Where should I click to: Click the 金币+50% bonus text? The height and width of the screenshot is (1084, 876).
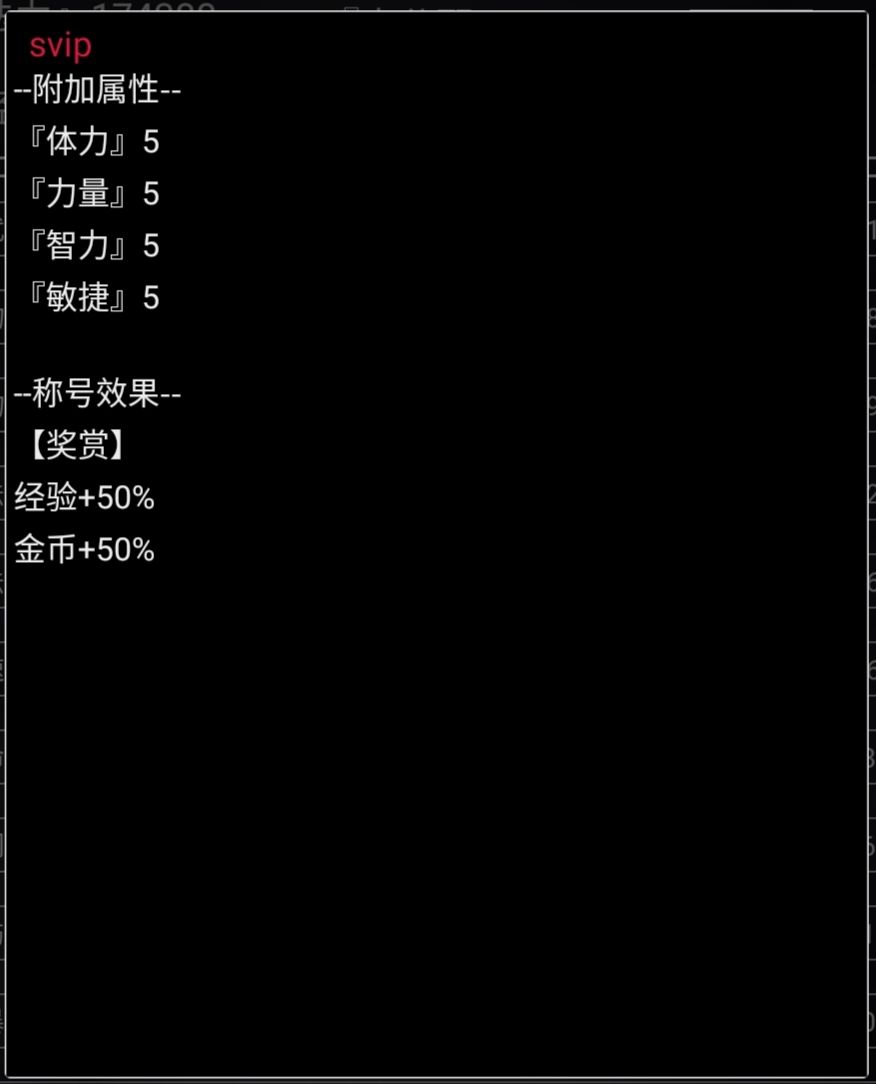[x=82, y=549]
